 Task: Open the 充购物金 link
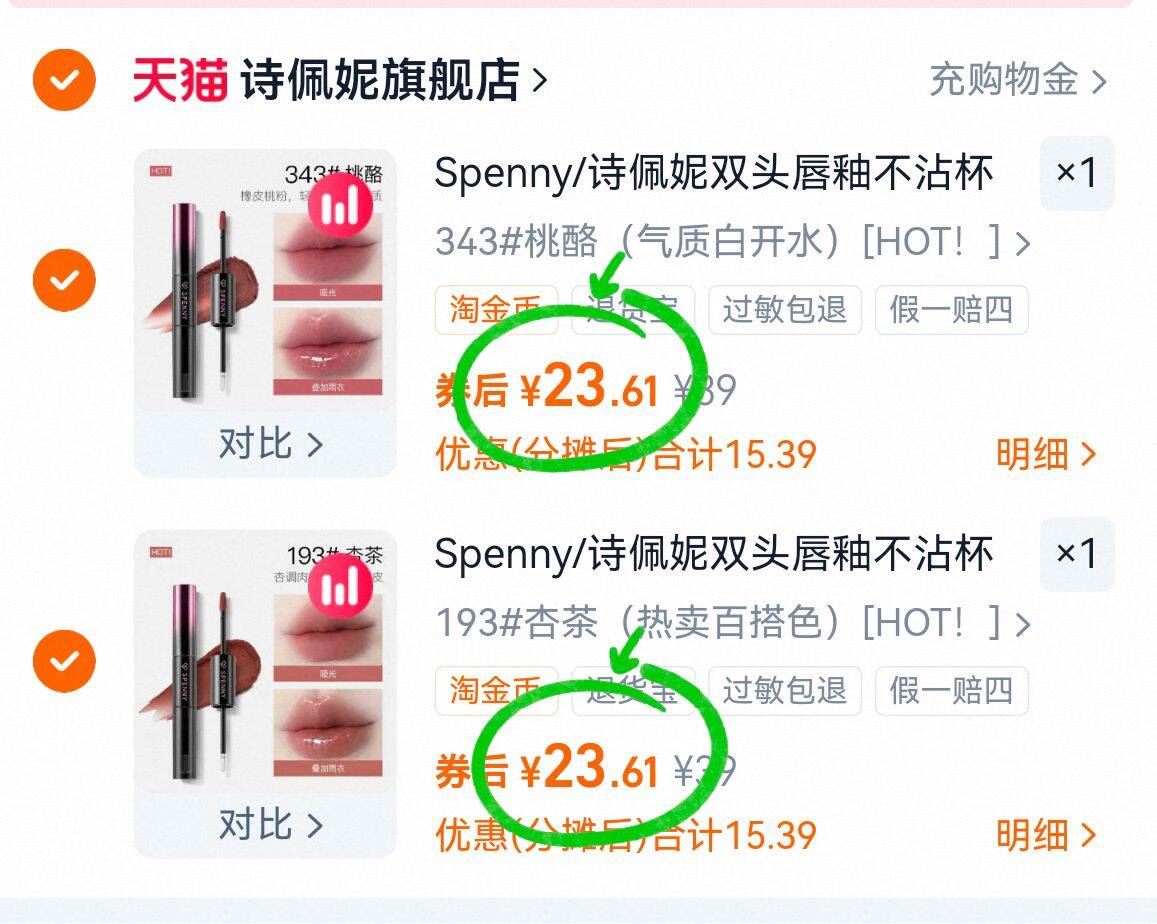tap(1017, 80)
